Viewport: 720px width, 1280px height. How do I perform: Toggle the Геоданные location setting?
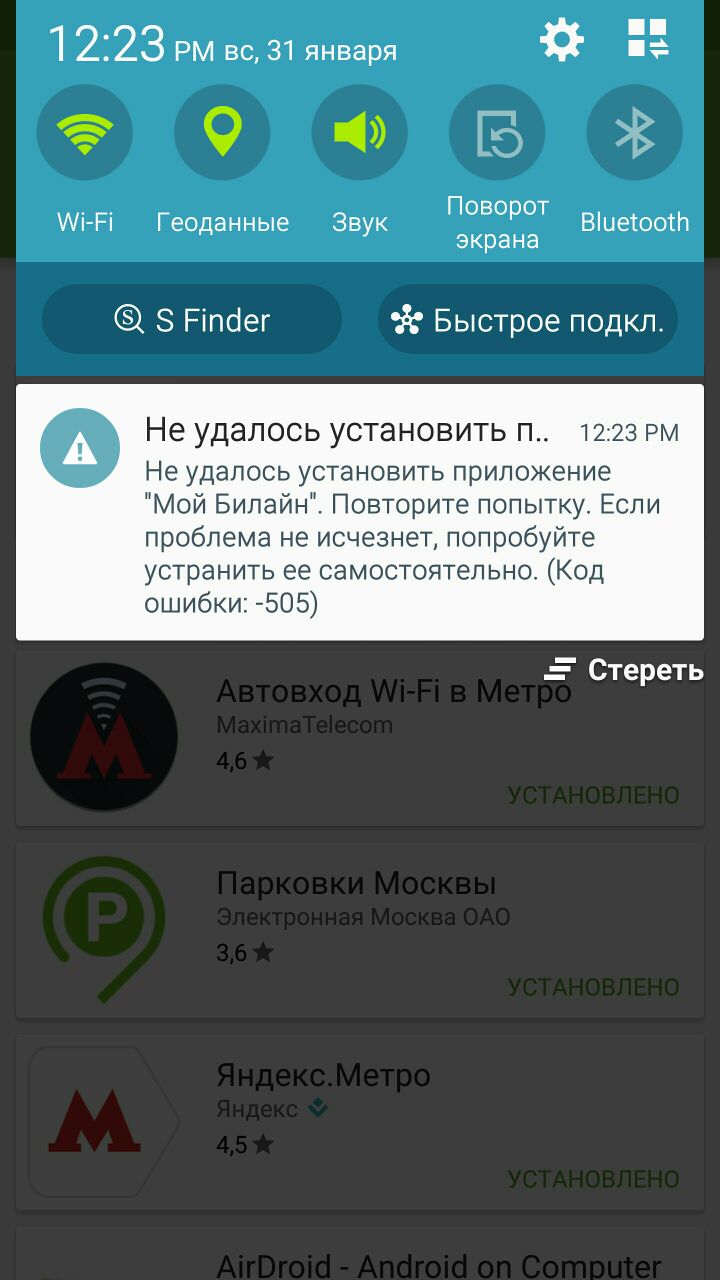tap(222, 133)
